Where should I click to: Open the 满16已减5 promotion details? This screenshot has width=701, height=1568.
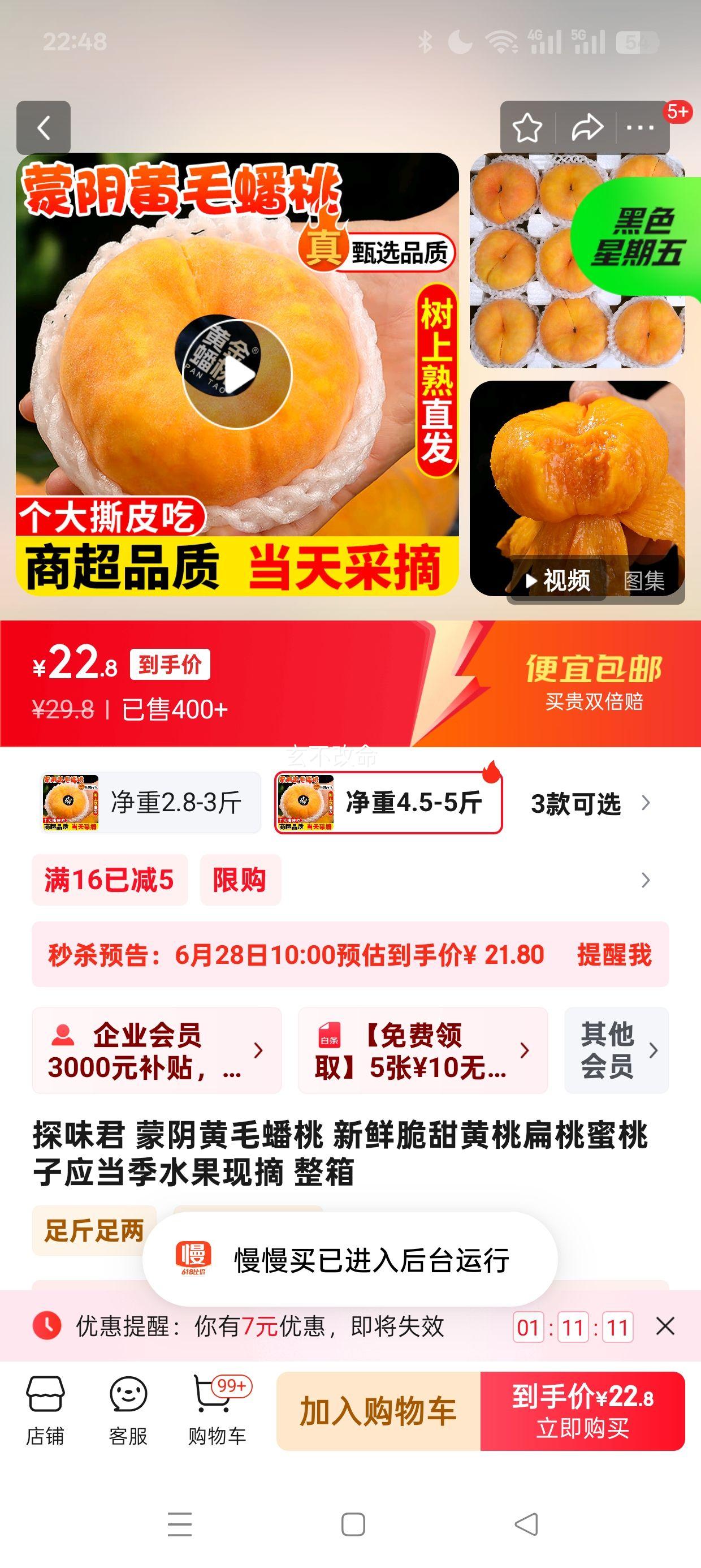110,880
